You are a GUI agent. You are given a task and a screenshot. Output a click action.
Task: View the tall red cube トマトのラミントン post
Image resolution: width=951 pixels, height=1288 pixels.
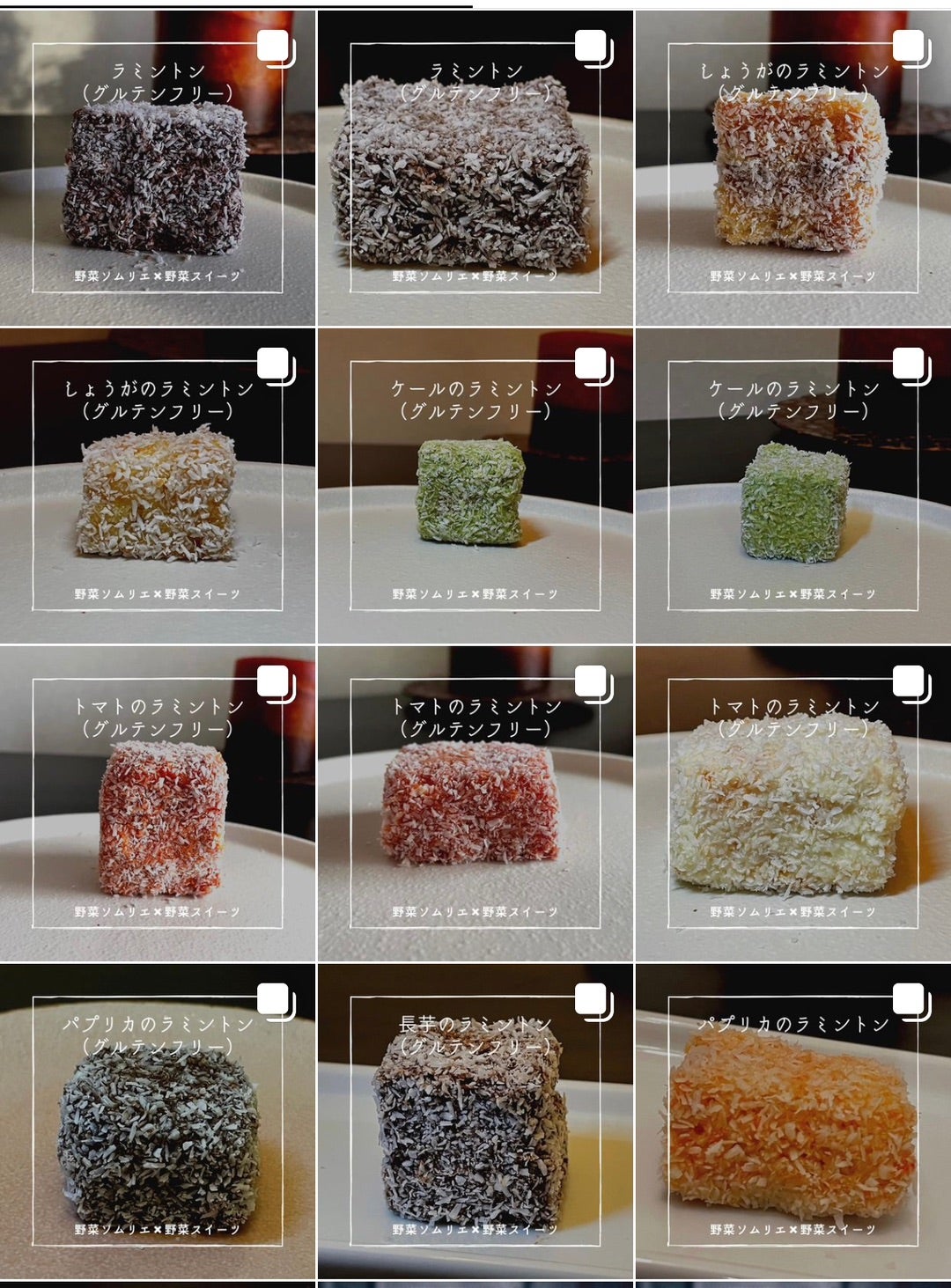point(158,806)
